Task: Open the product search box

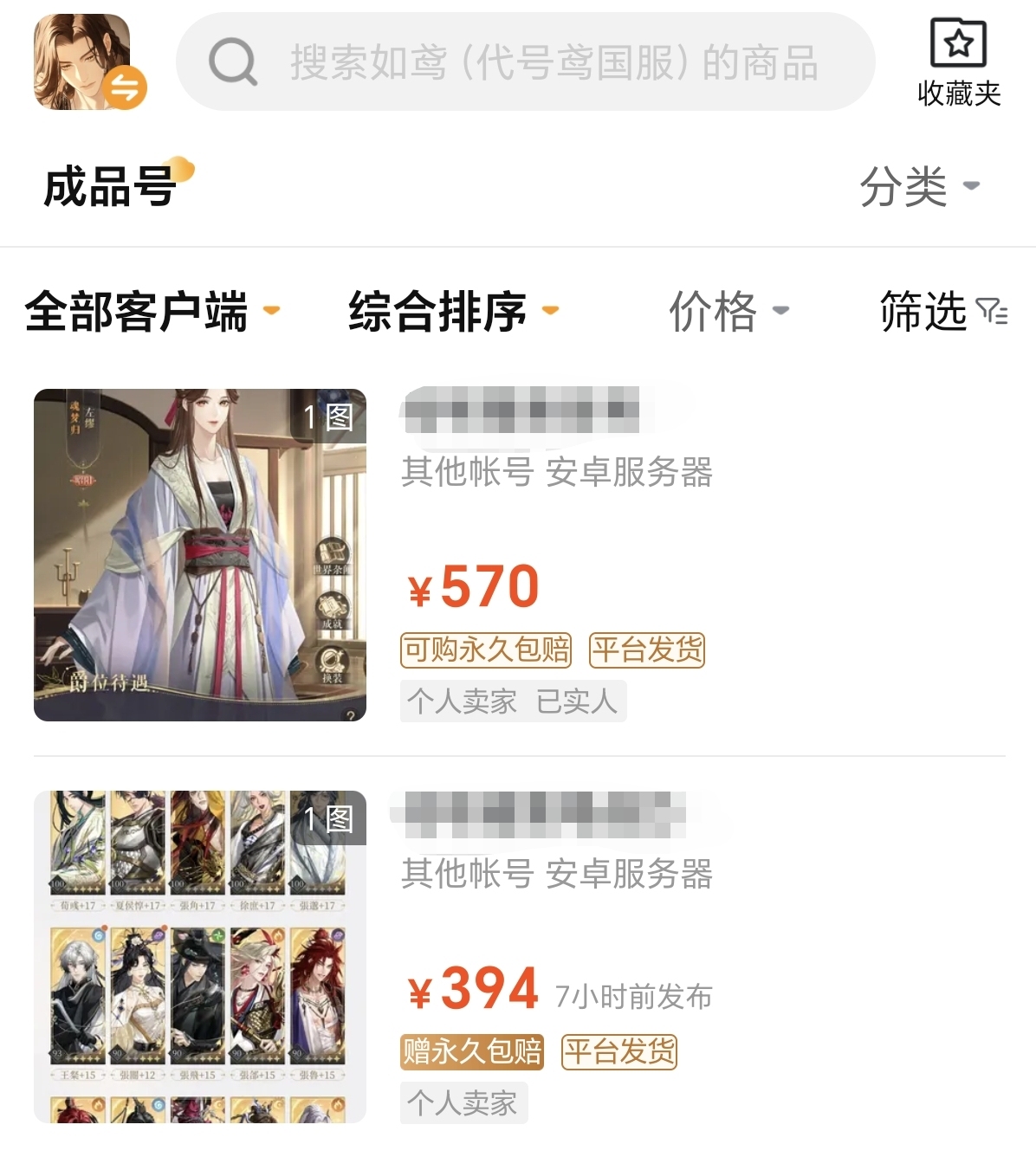Action: pyautogui.click(x=525, y=62)
